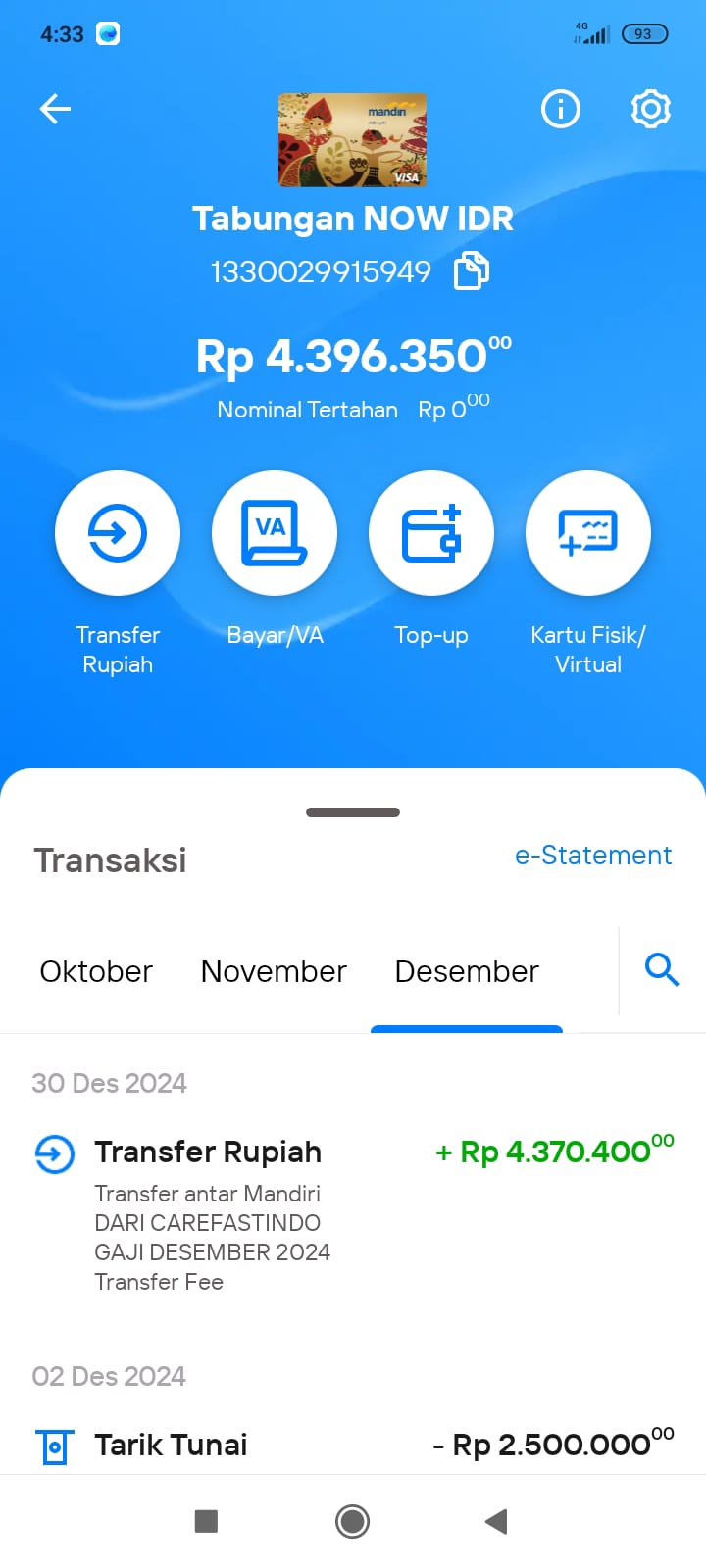Copy the account number 1330029915949

pyautogui.click(x=472, y=270)
